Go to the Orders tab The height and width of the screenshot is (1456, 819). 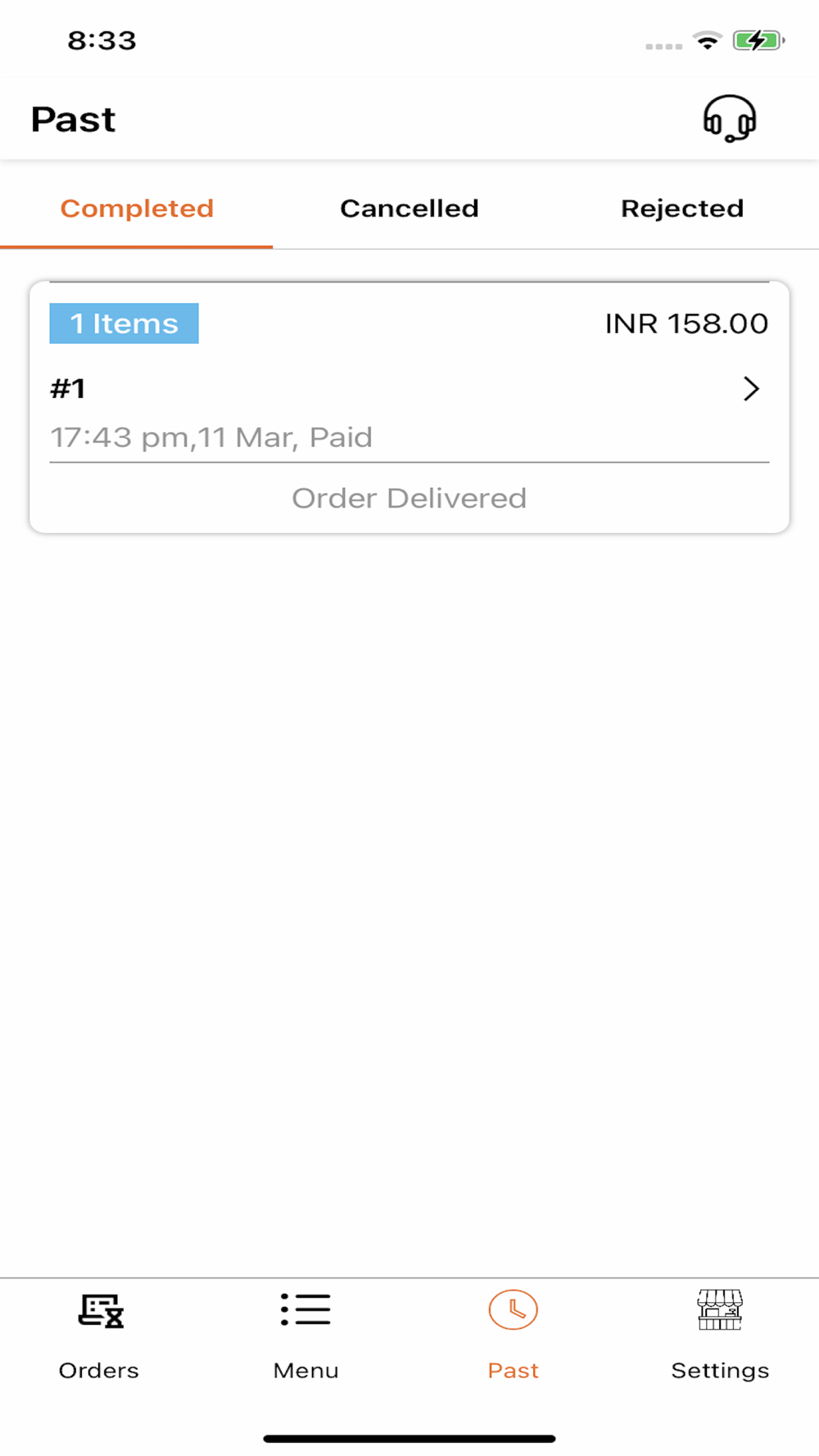[99, 1335]
